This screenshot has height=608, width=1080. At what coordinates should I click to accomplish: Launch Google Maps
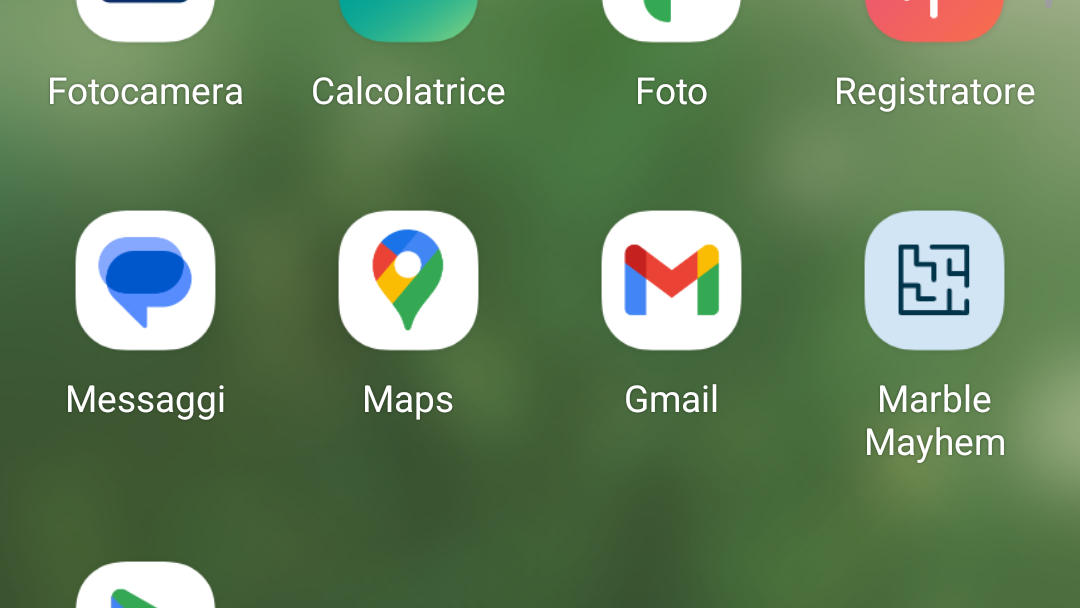(408, 281)
